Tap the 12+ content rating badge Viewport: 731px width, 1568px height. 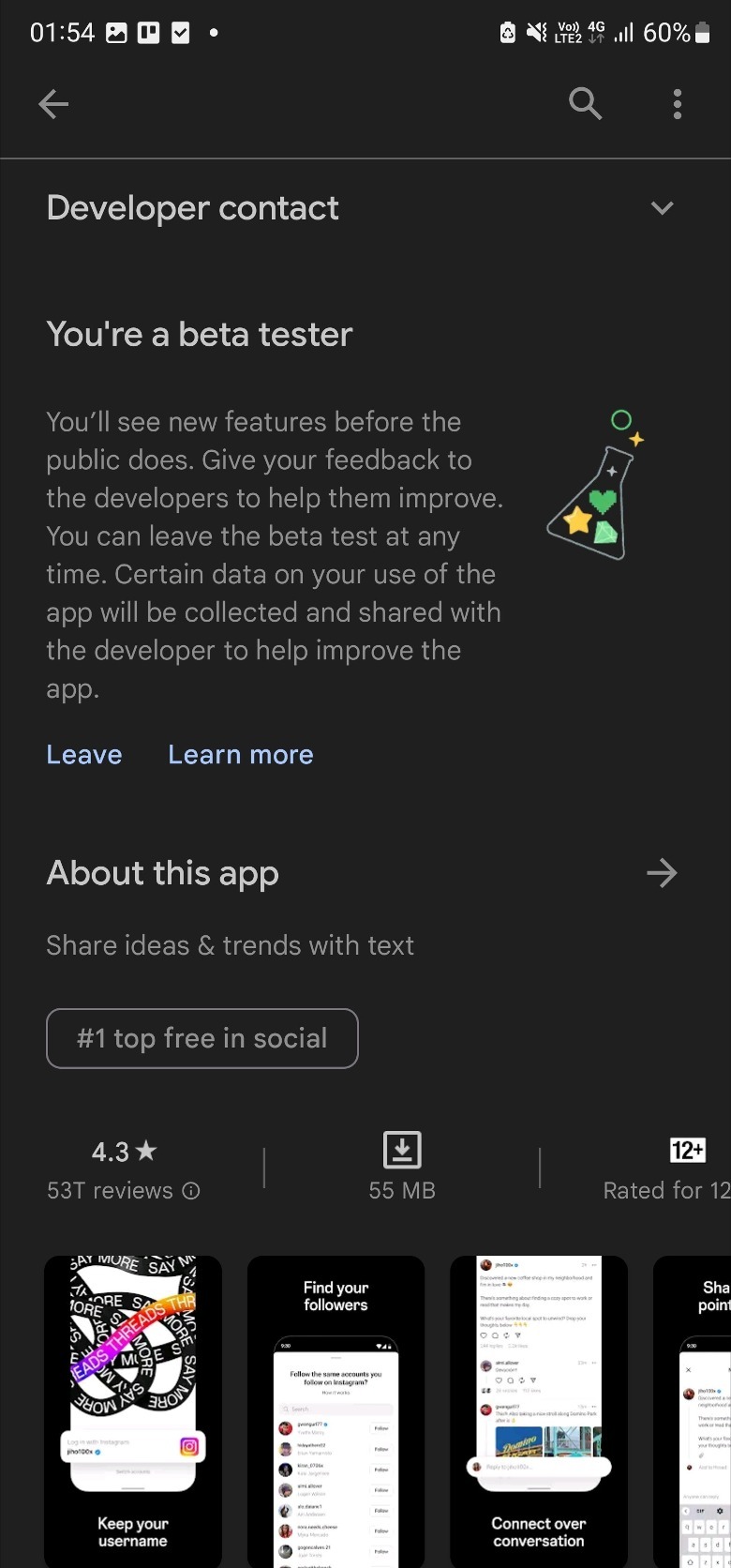(687, 1151)
